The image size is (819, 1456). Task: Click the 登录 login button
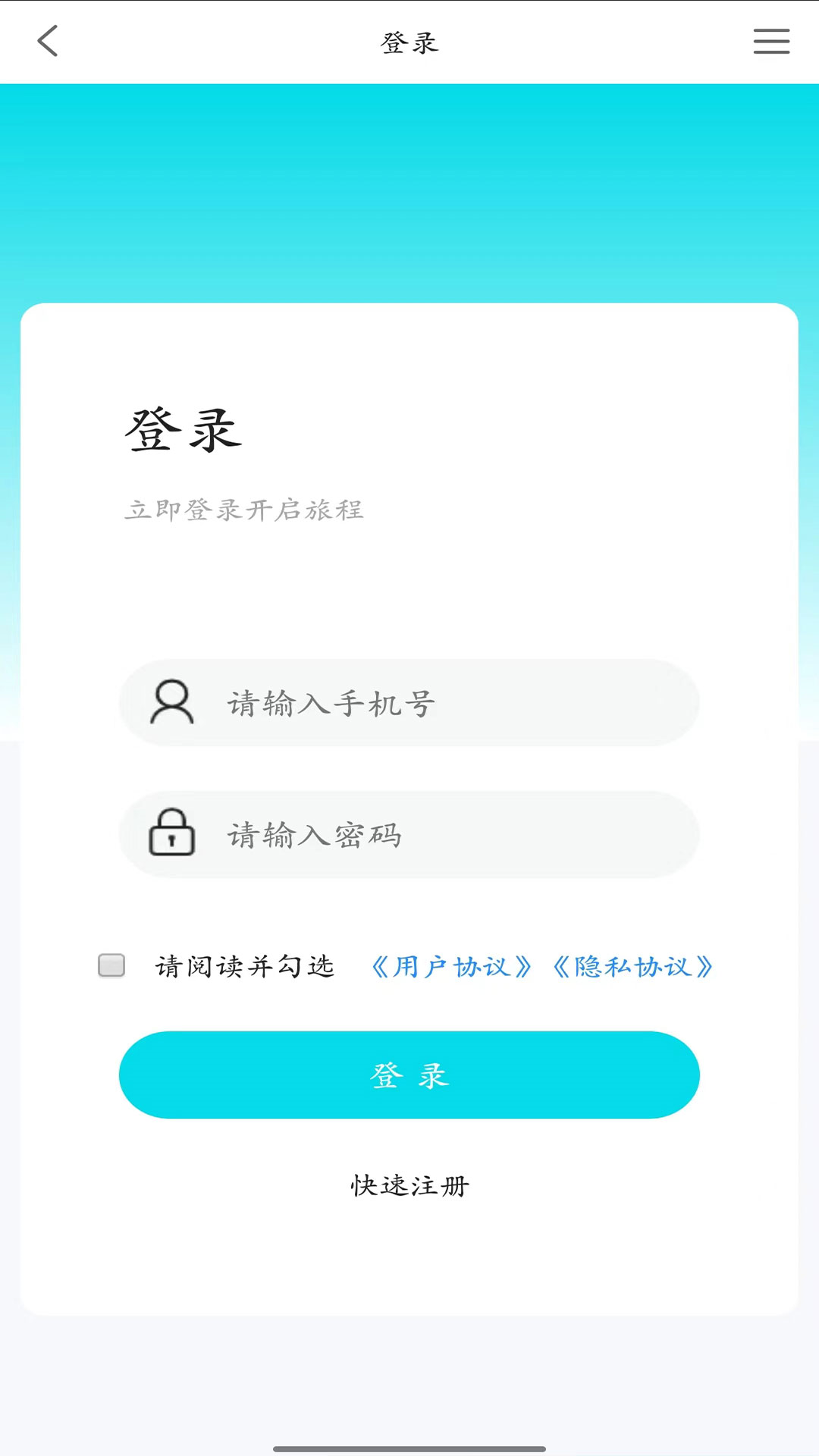(x=409, y=1075)
